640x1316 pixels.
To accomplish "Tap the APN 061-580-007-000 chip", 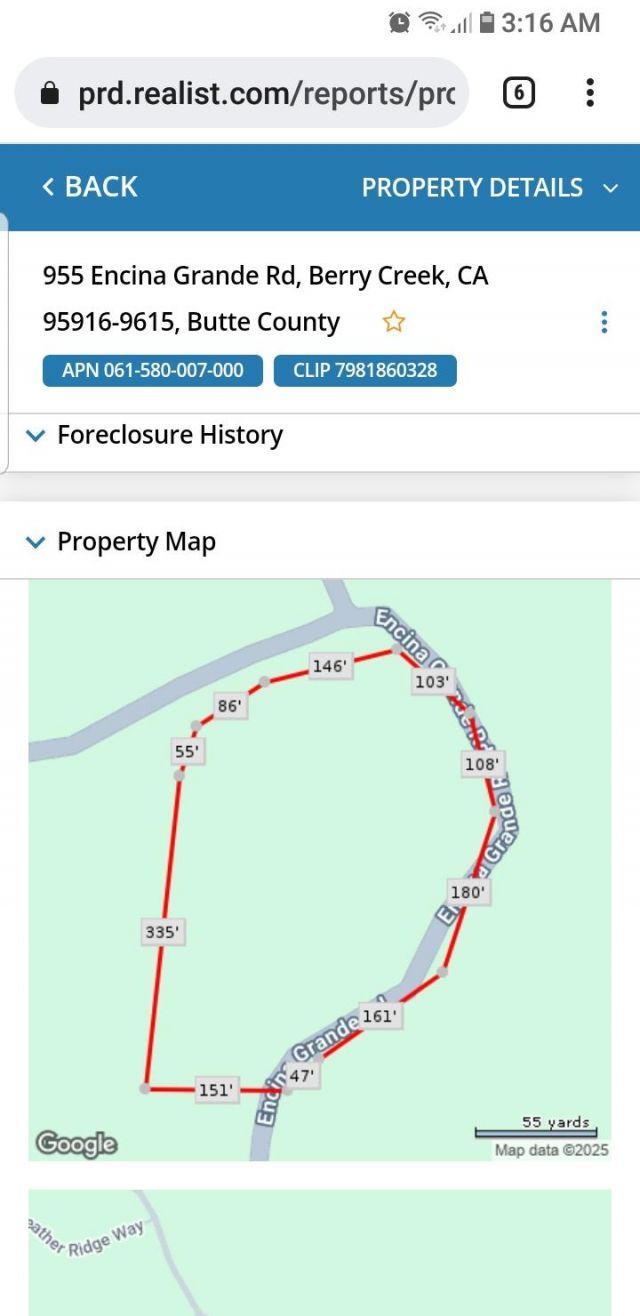I will click(x=152, y=370).
